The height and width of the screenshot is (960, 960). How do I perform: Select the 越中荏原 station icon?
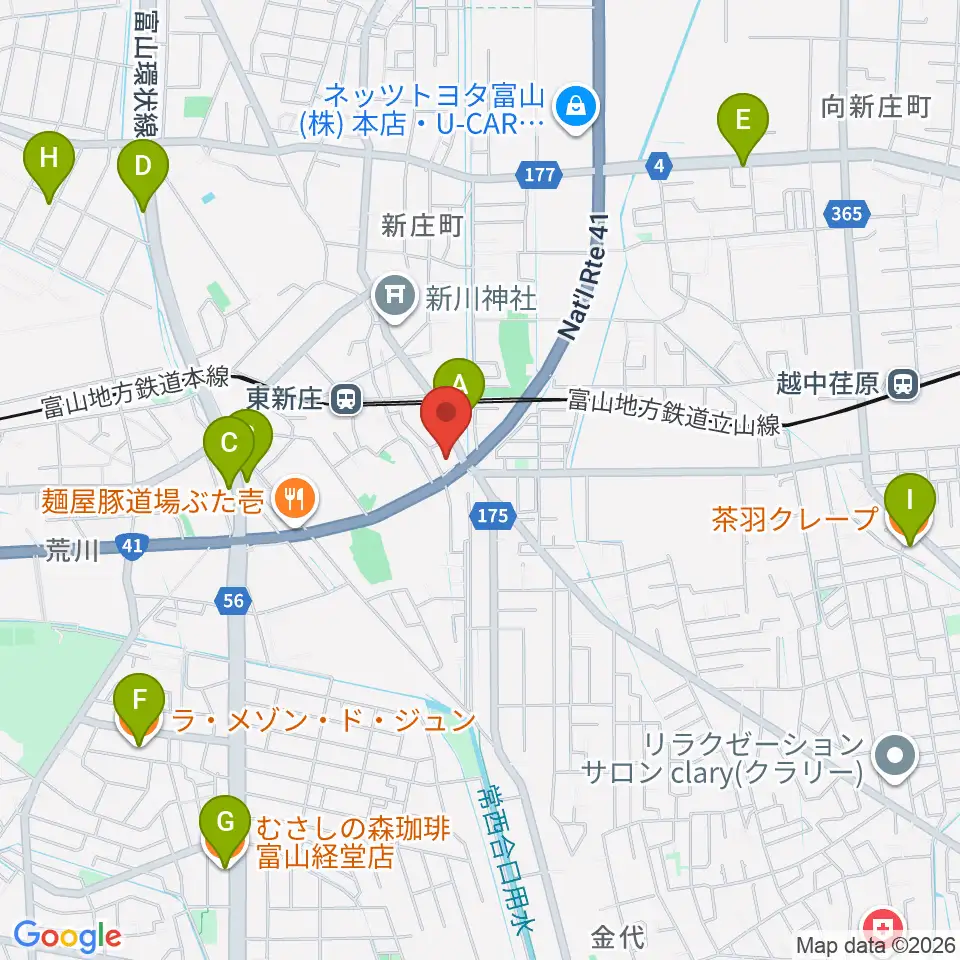pos(904,384)
